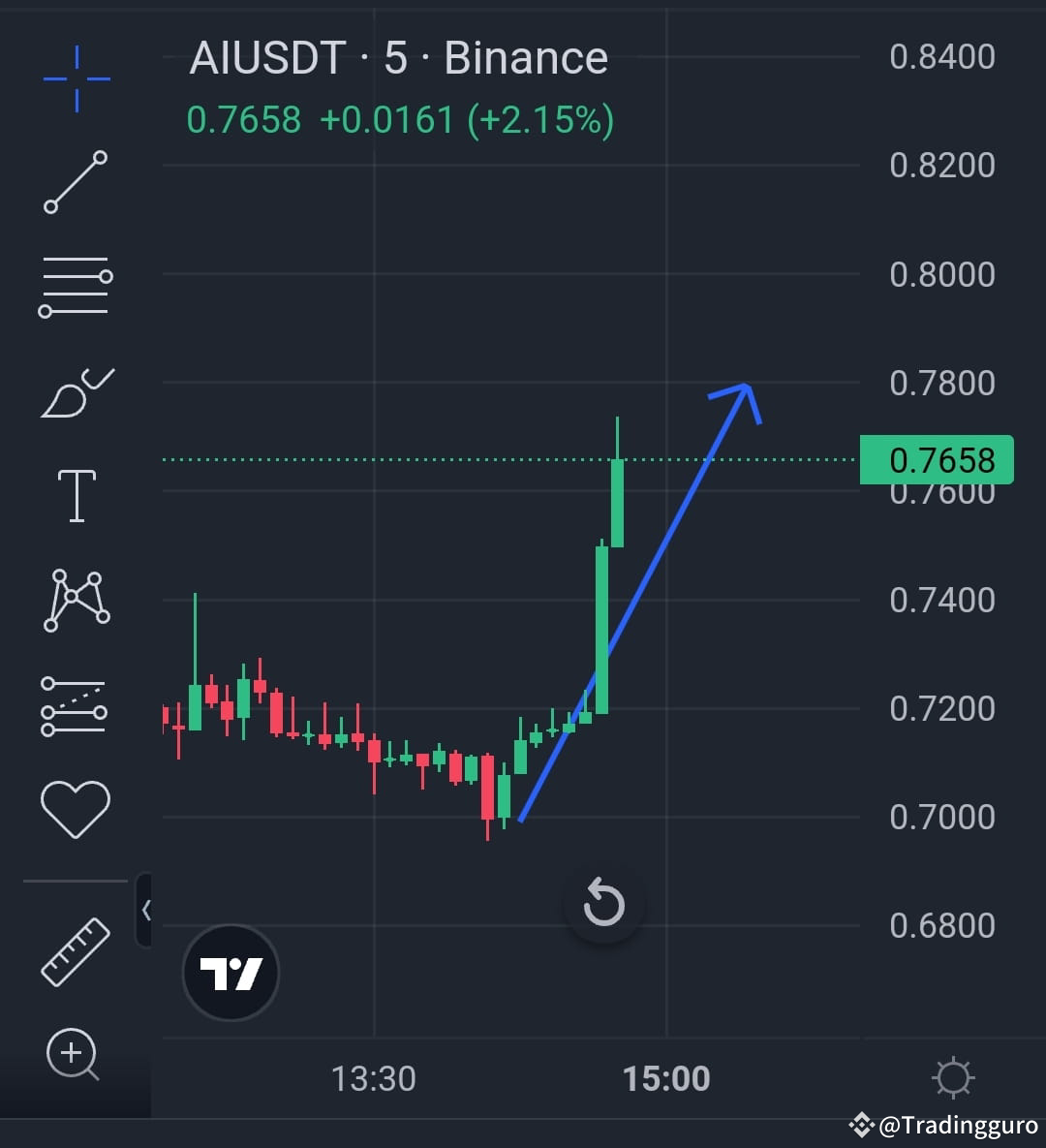Pick the brush drawing tool
This screenshot has width=1046, height=1148.
pyautogui.click(x=76, y=390)
